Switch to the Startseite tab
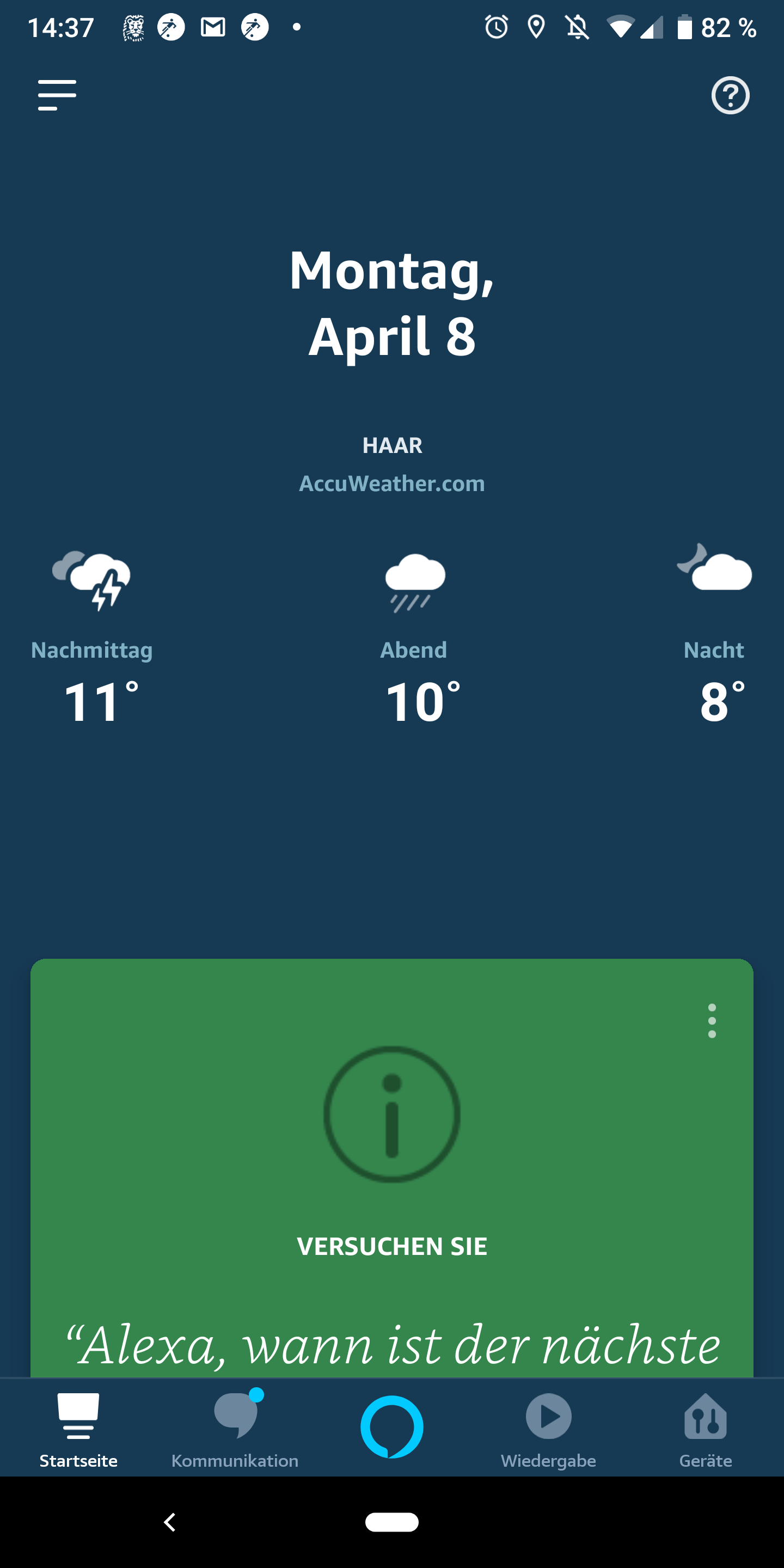784x1568 pixels. point(78,1426)
